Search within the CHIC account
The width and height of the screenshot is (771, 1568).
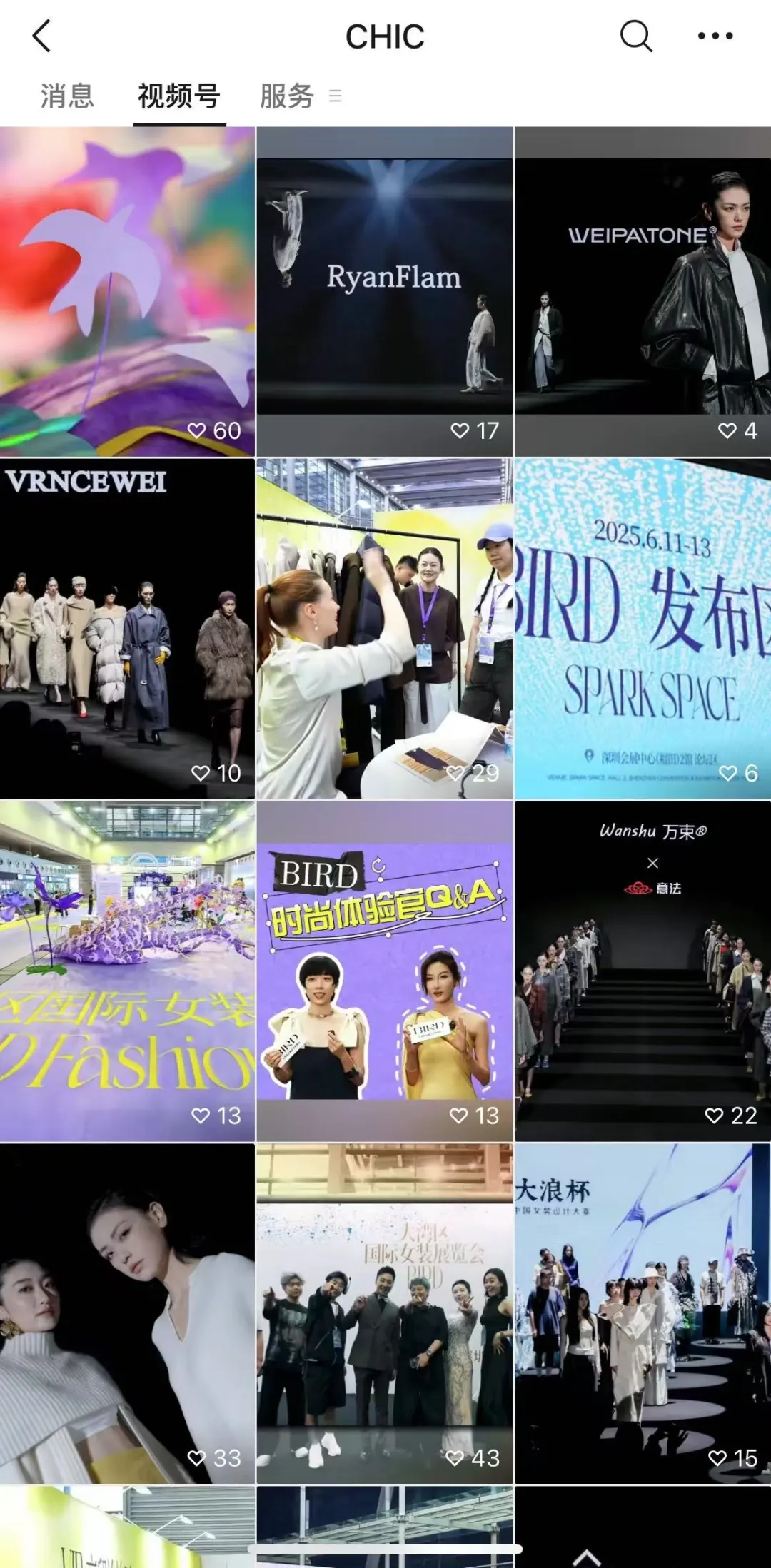(x=635, y=36)
